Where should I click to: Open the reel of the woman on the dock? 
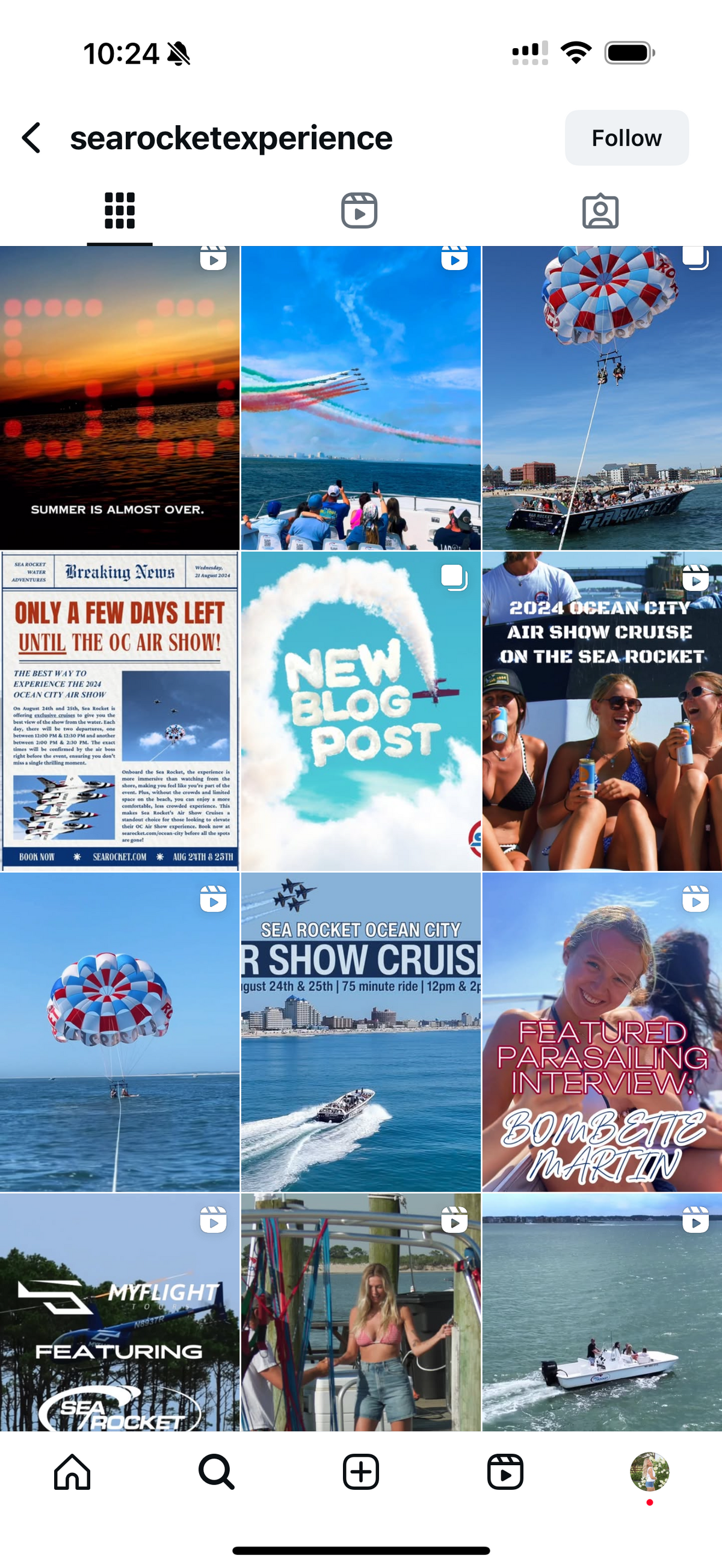360,1312
